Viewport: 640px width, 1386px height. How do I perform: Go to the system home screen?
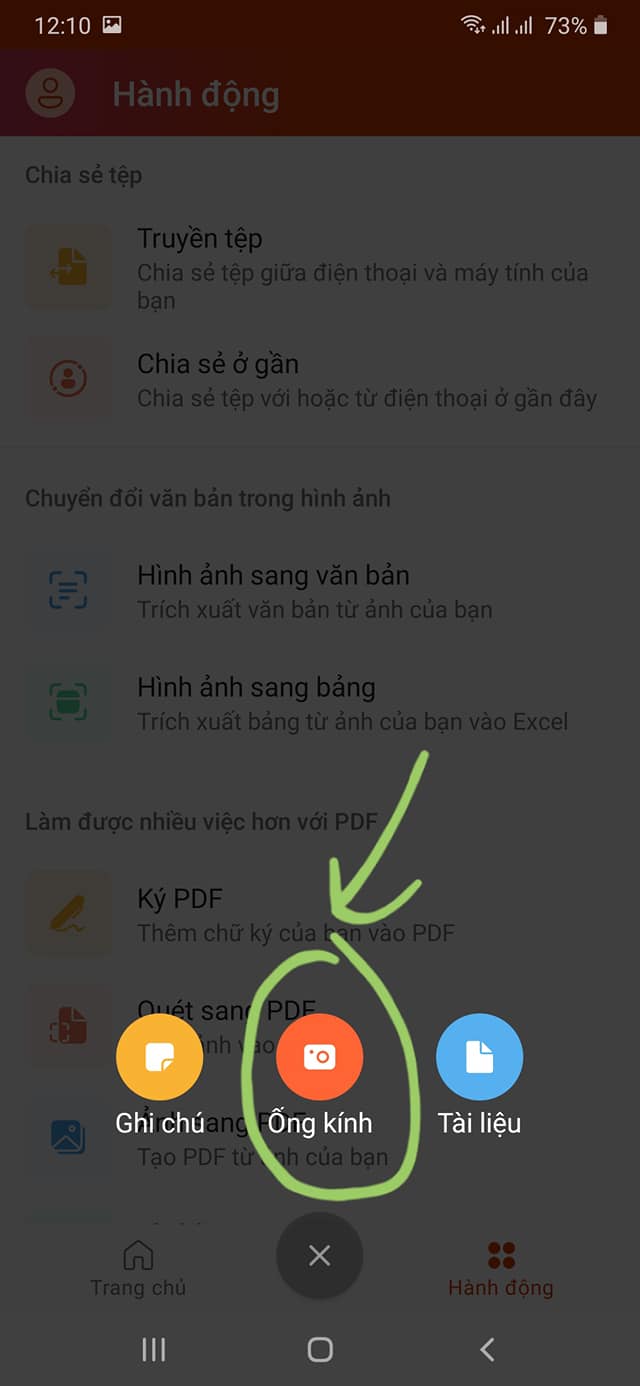(x=320, y=1350)
